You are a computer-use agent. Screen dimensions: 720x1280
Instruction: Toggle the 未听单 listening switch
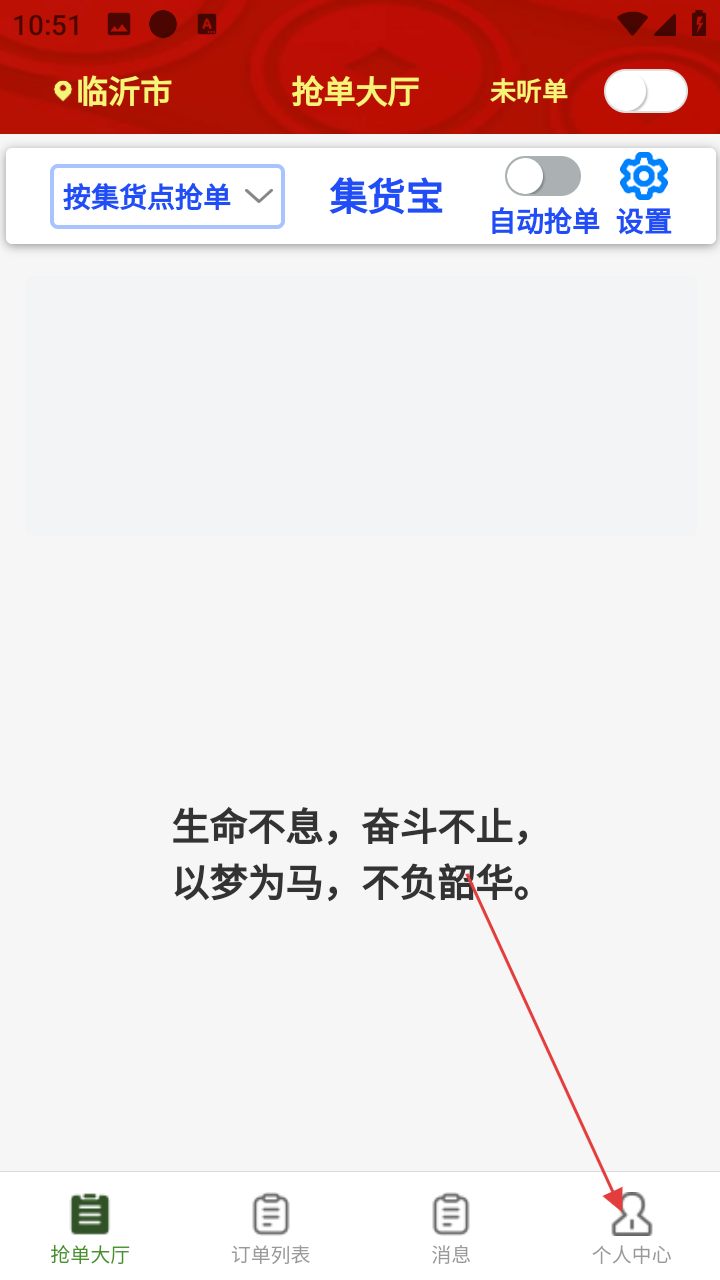(645, 92)
